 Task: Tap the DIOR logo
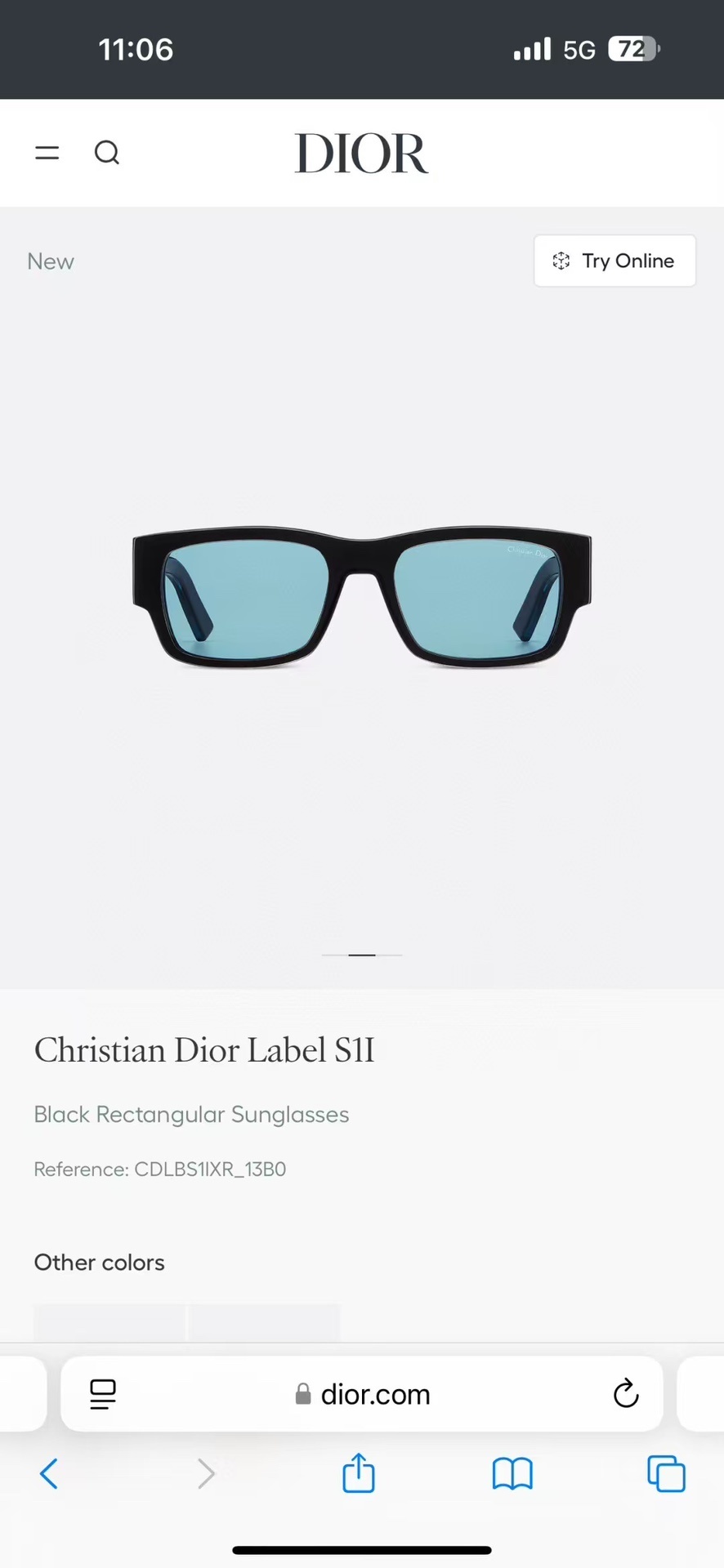coord(361,153)
